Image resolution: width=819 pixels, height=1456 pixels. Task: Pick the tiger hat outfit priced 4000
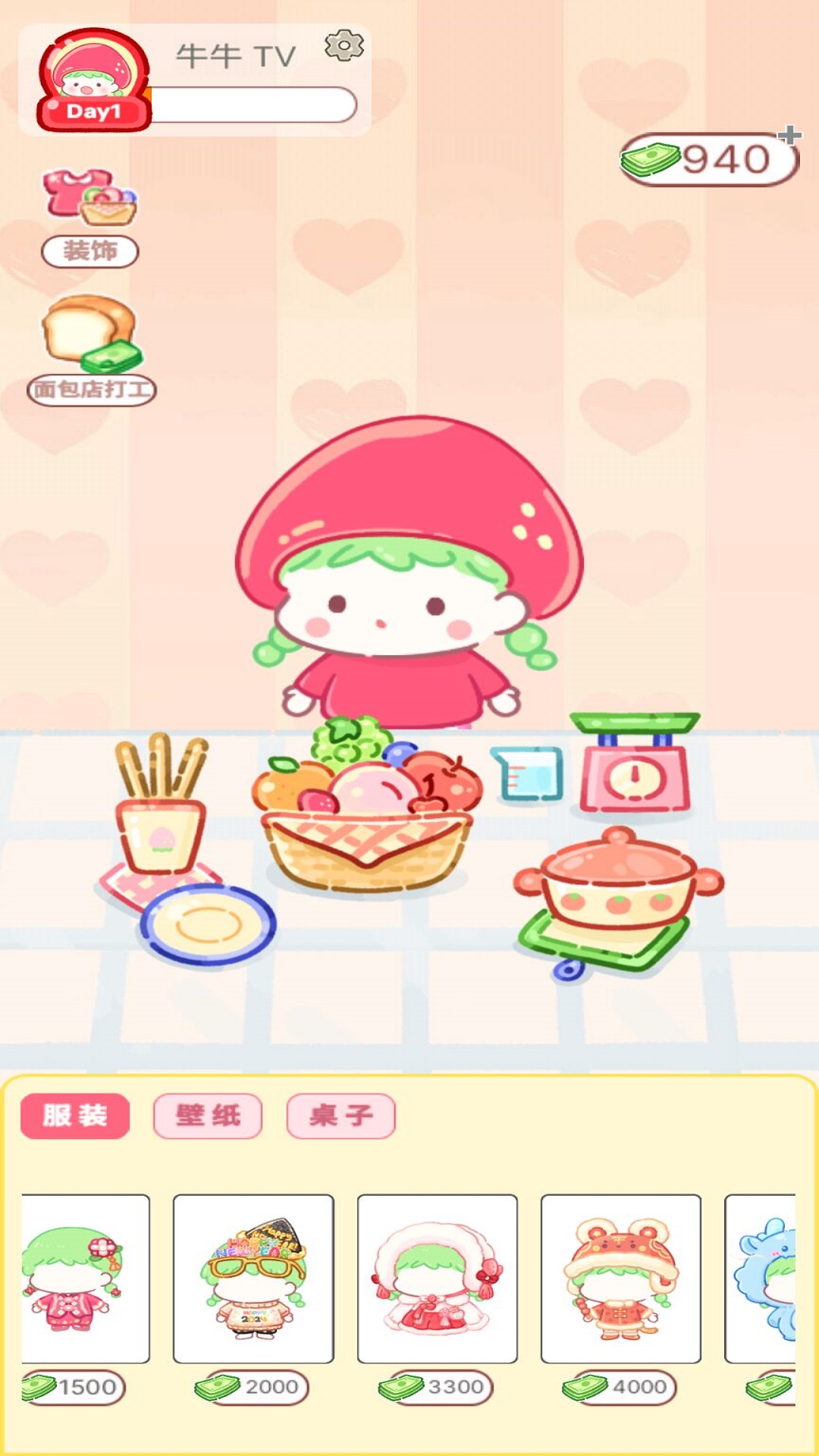pos(621,1279)
